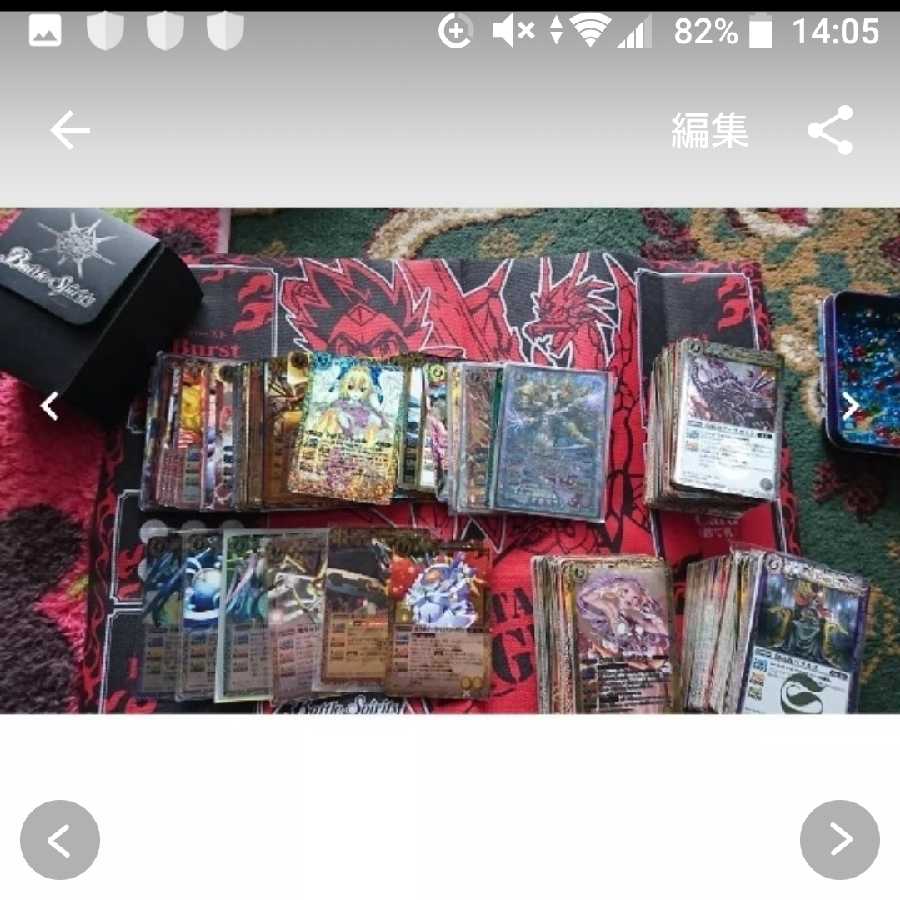Go back using the top arrow

[70, 130]
